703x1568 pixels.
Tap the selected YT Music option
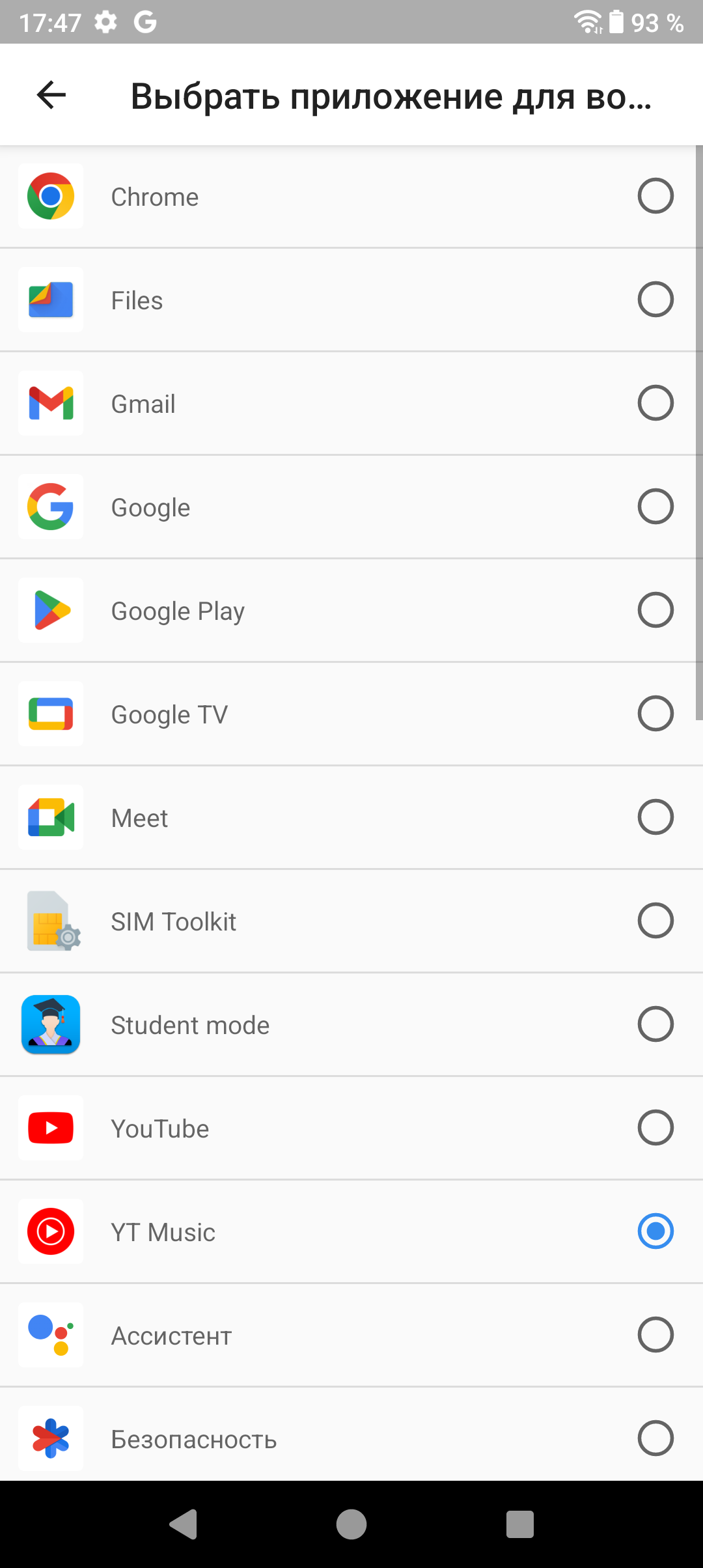coord(655,1231)
